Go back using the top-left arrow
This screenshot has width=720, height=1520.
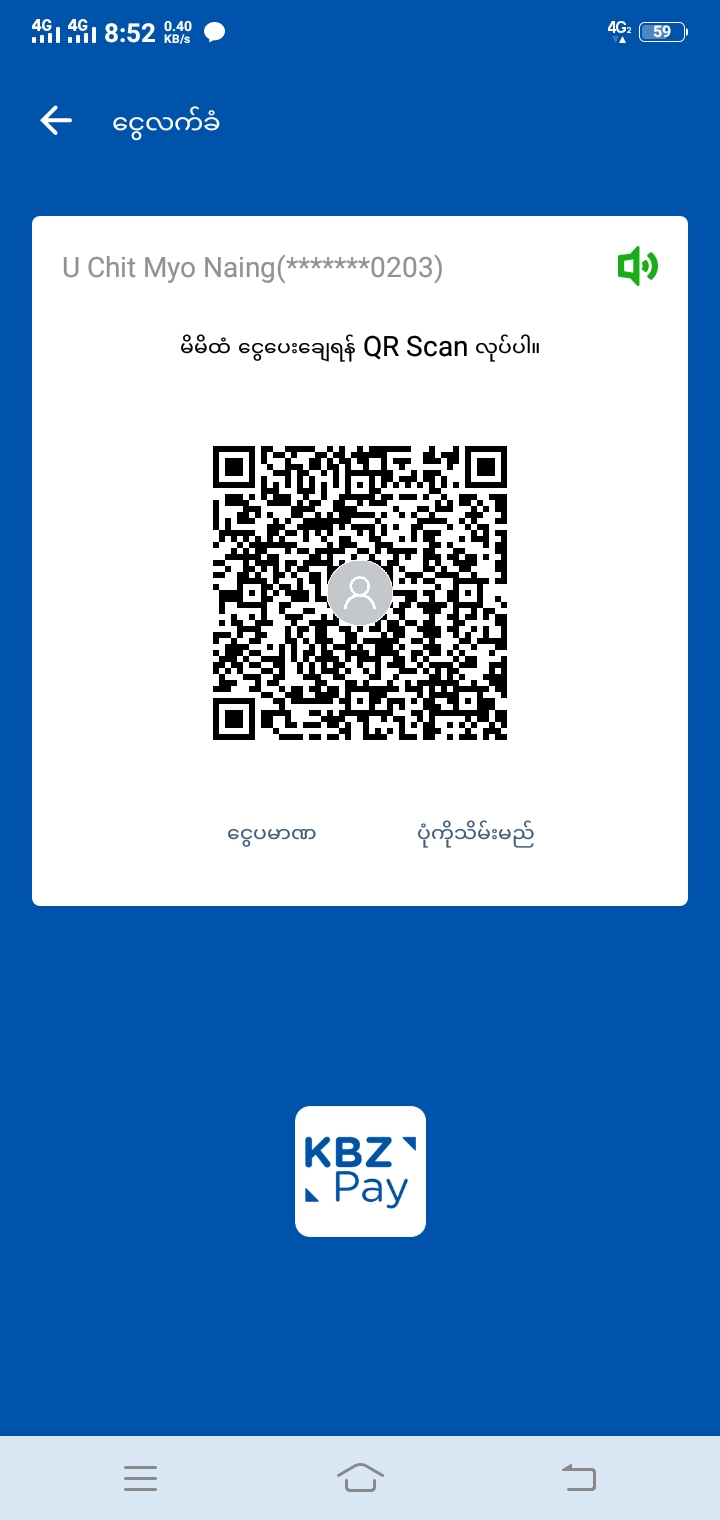[56, 121]
